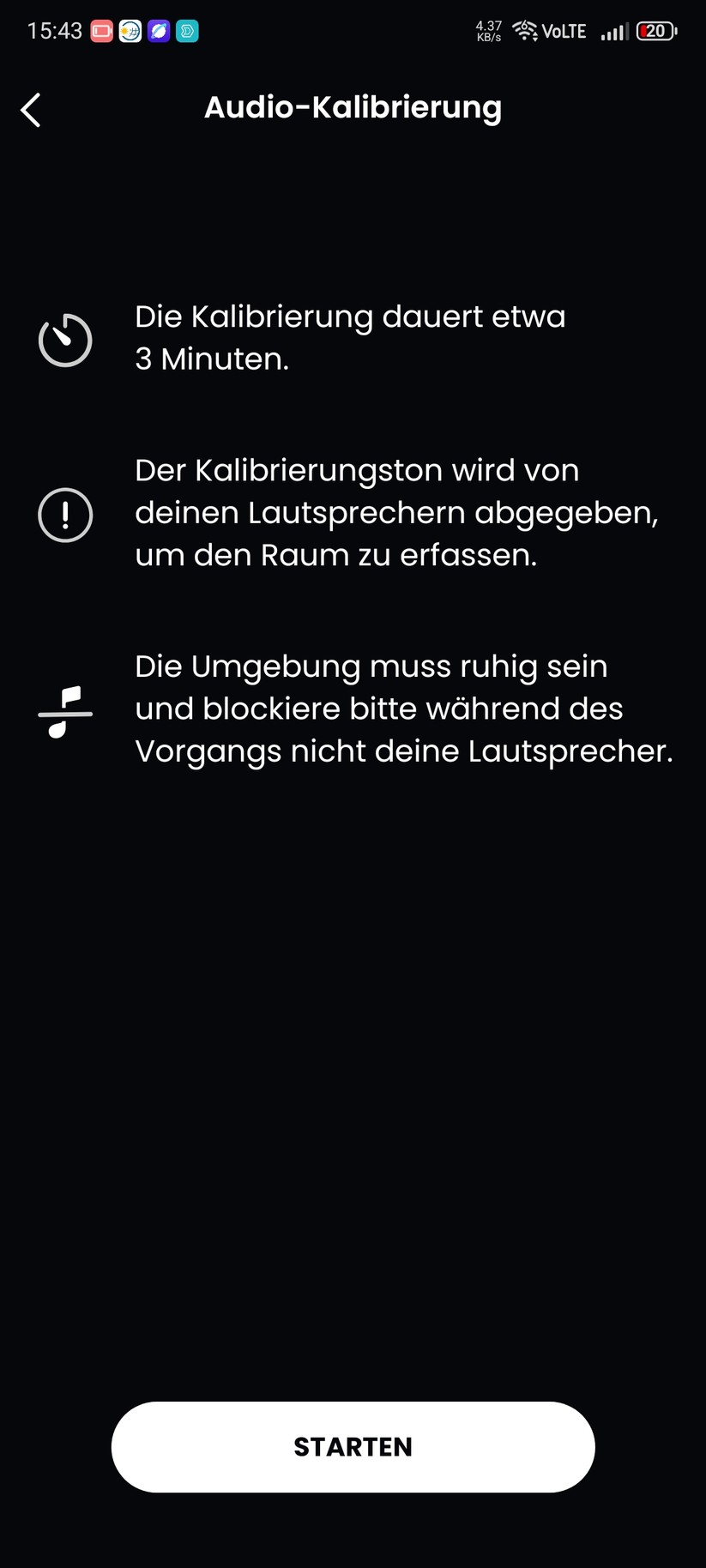Select the calibration duration text line
This screenshot has height=1568, width=706.
click(350, 337)
